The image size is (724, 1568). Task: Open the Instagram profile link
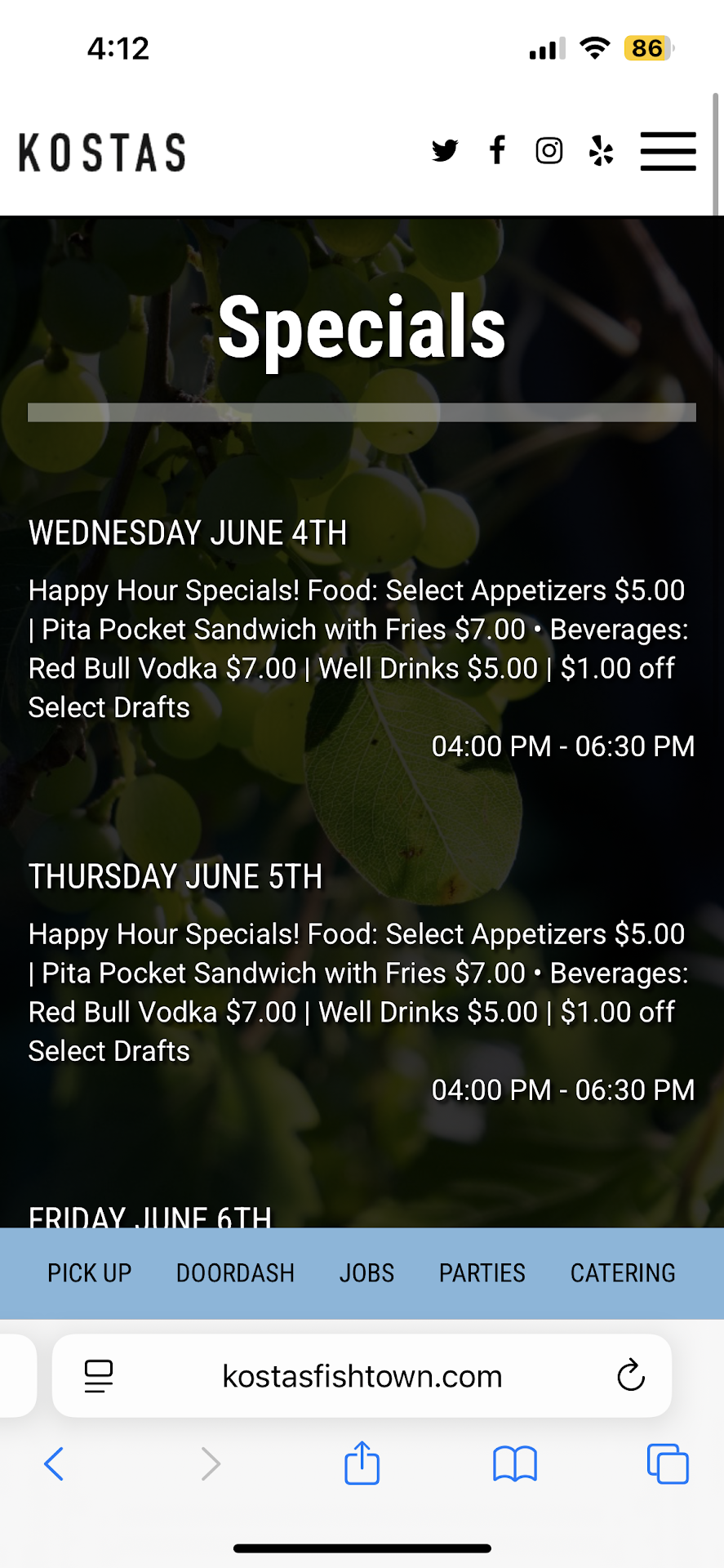549,151
